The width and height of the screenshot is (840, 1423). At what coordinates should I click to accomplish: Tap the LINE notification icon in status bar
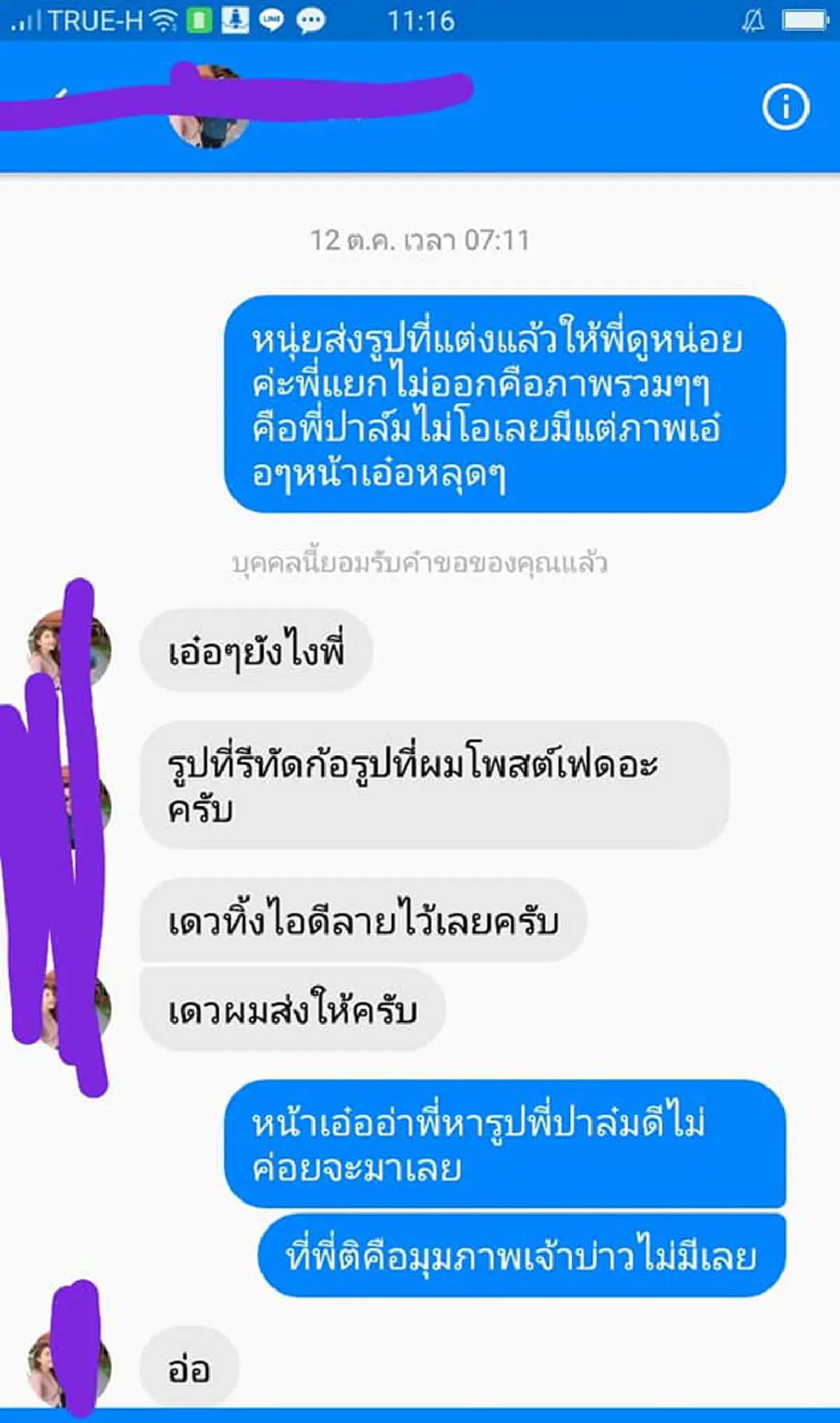(271, 20)
